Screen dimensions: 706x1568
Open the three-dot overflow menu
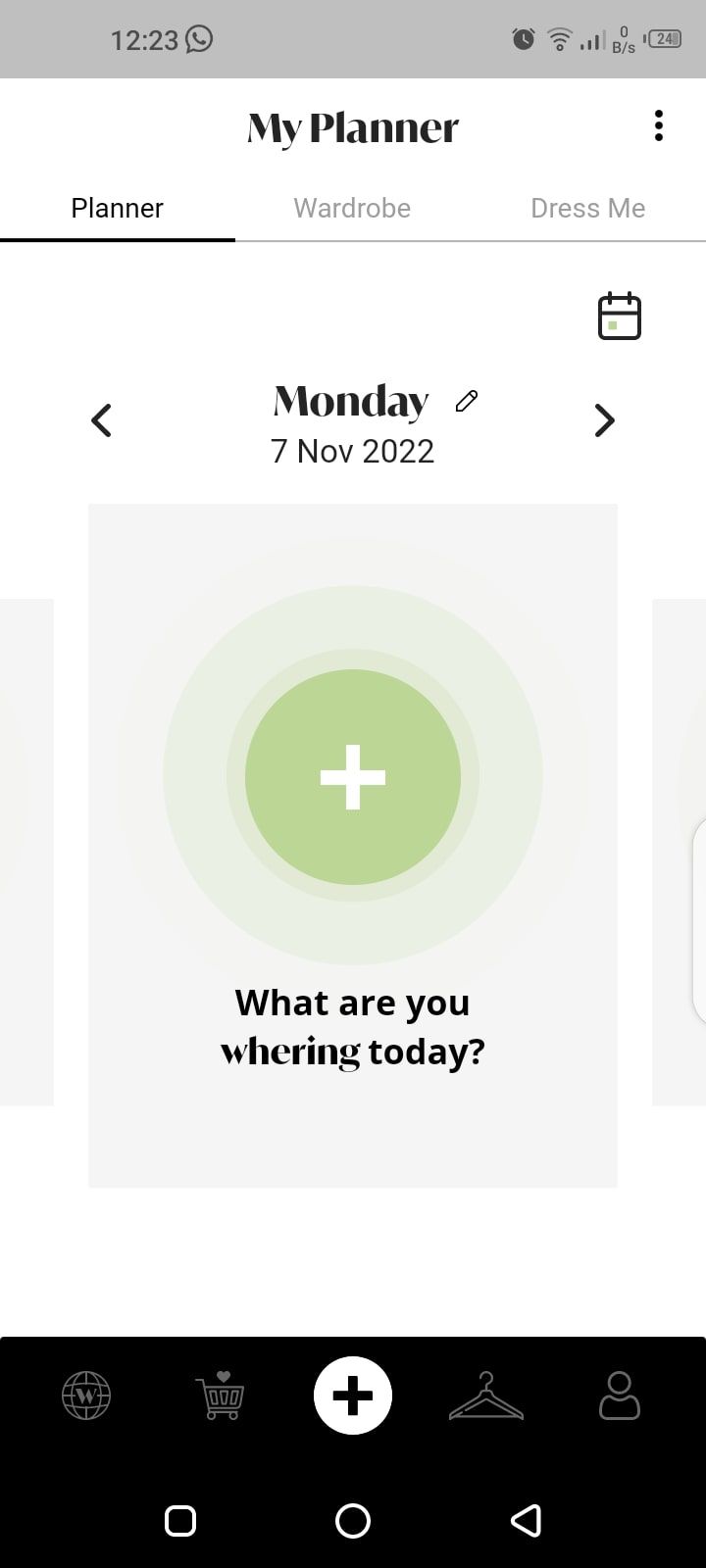click(658, 125)
